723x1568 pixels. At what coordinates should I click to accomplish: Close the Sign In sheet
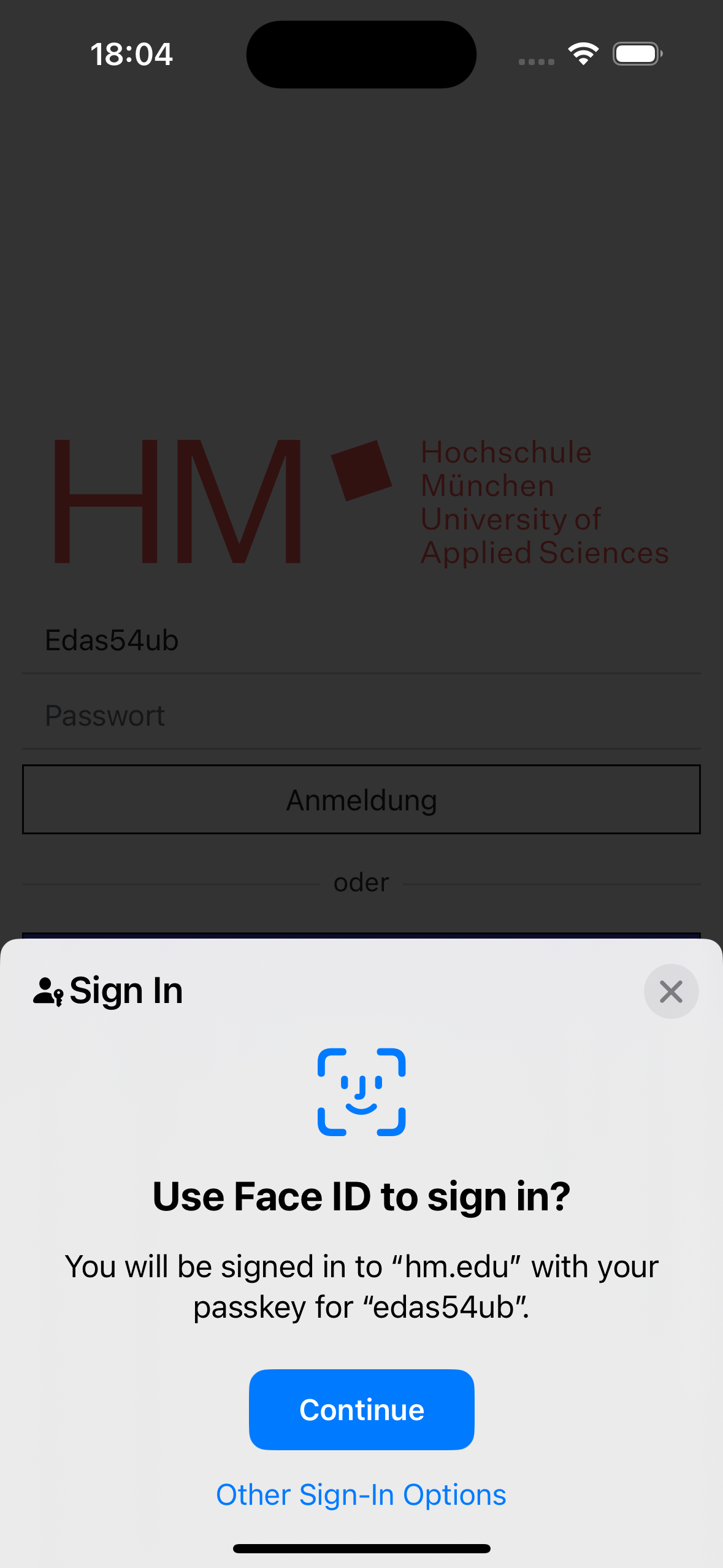tap(671, 991)
